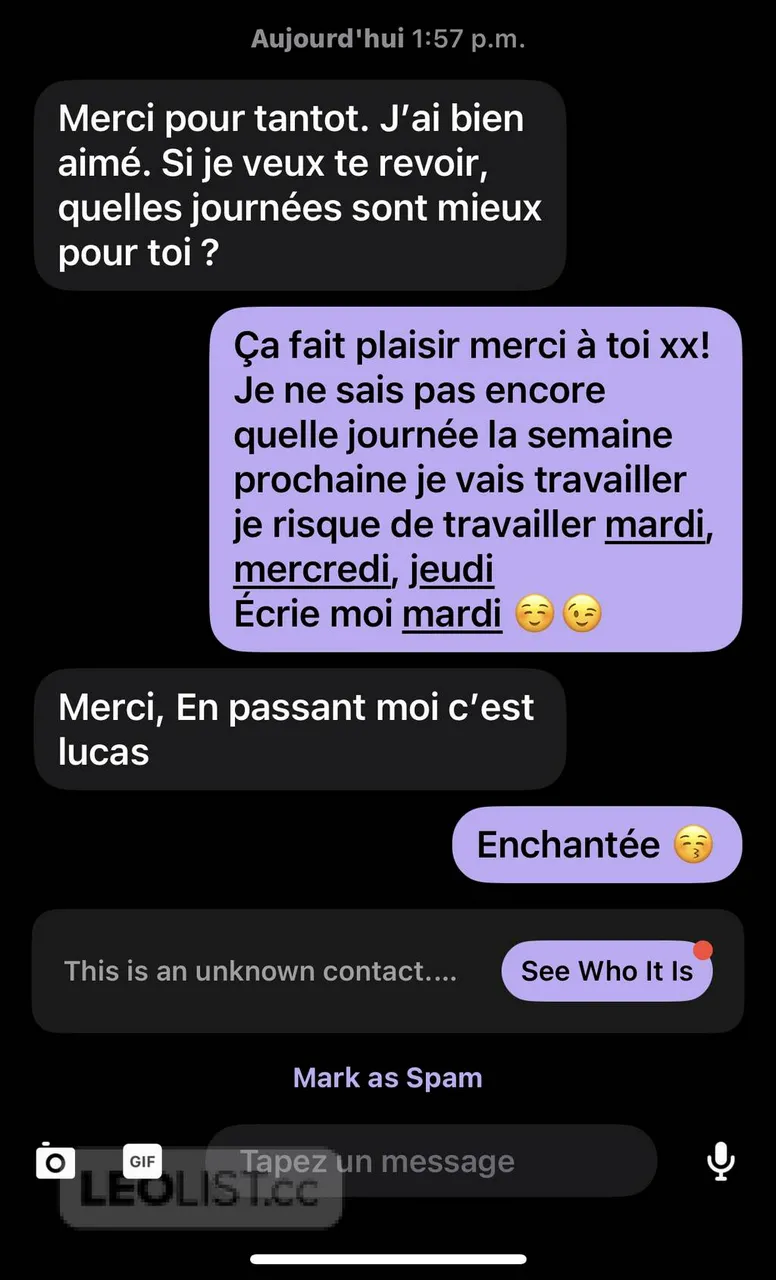776x1280 pixels.
Task: Select the Merci pour tantot message bubble
Action: pyautogui.click(x=300, y=185)
